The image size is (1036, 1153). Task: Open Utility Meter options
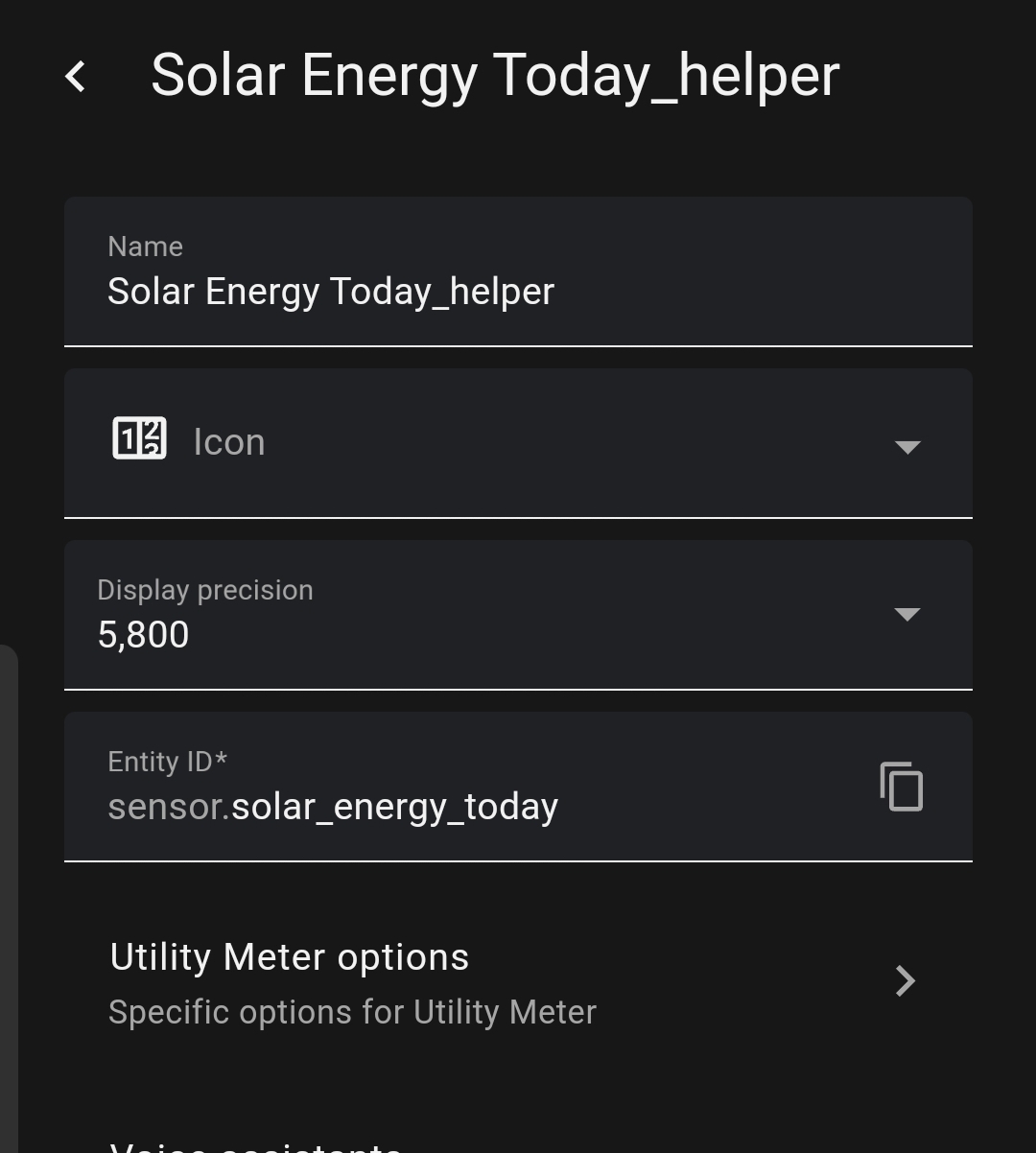point(518,982)
